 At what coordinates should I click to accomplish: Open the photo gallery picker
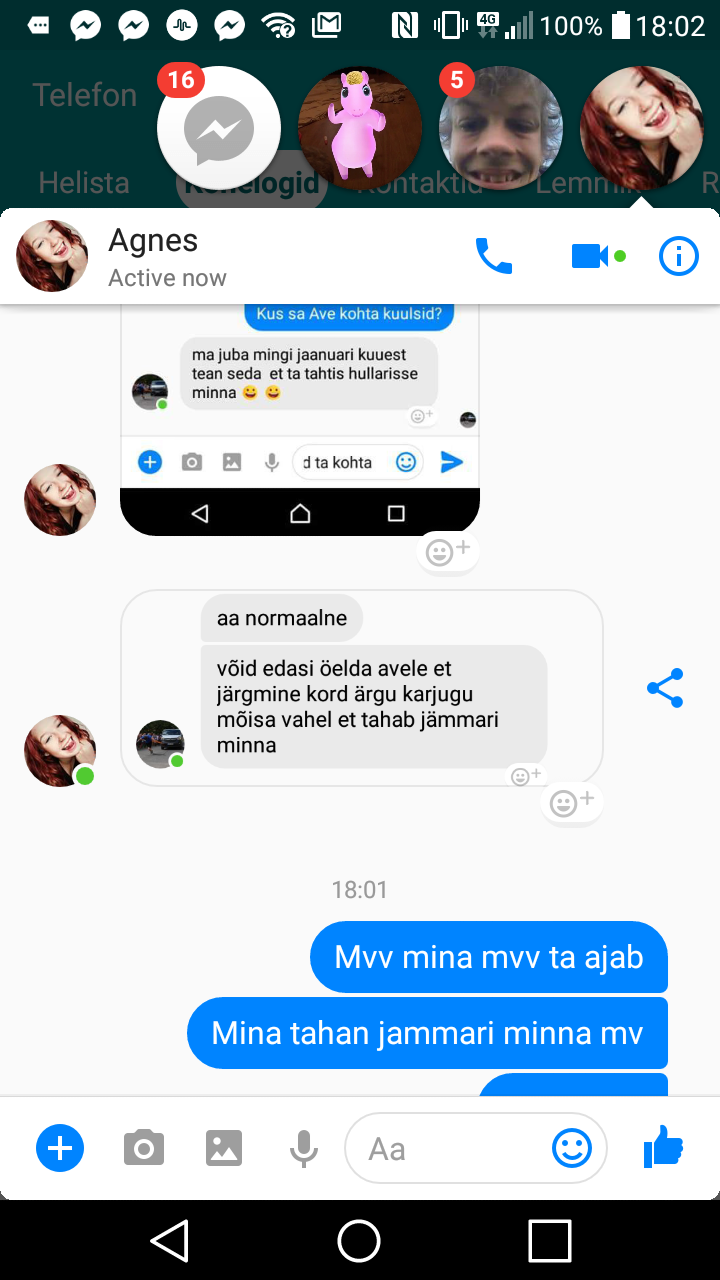pyautogui.click(x=224, y=1148)
